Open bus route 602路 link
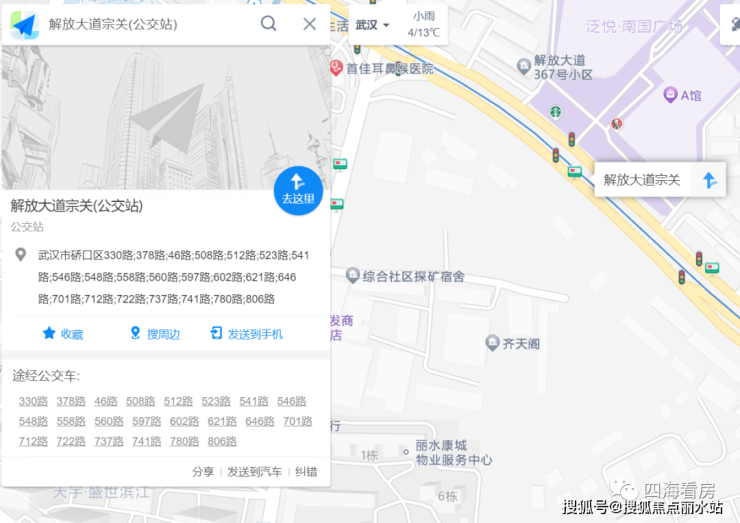Image resolution: width=740 pixels, height=523 pixels. (184, 421)
